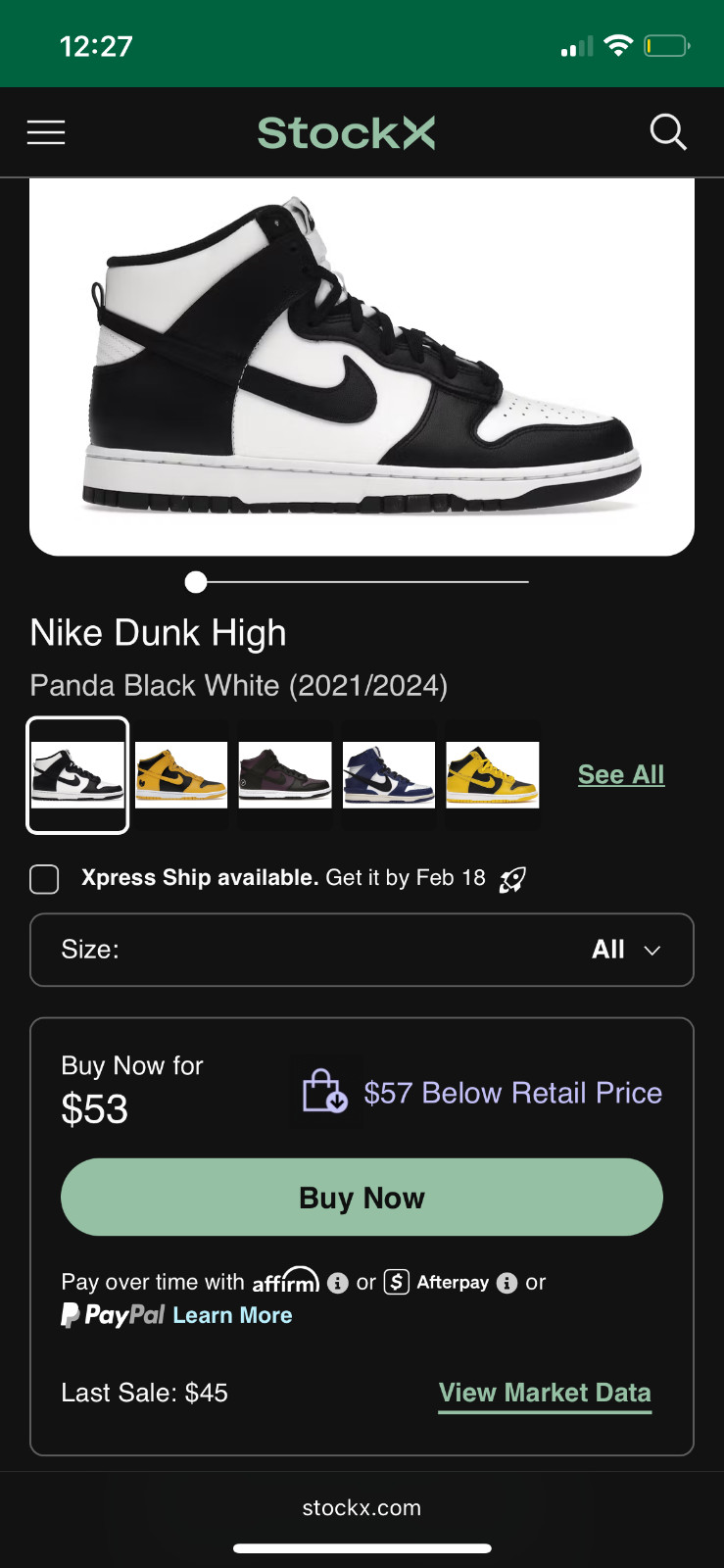Click the info icon next to affirm
Image resolution: width=724 pixels, height=1568 pixels.
point(337,1282)
